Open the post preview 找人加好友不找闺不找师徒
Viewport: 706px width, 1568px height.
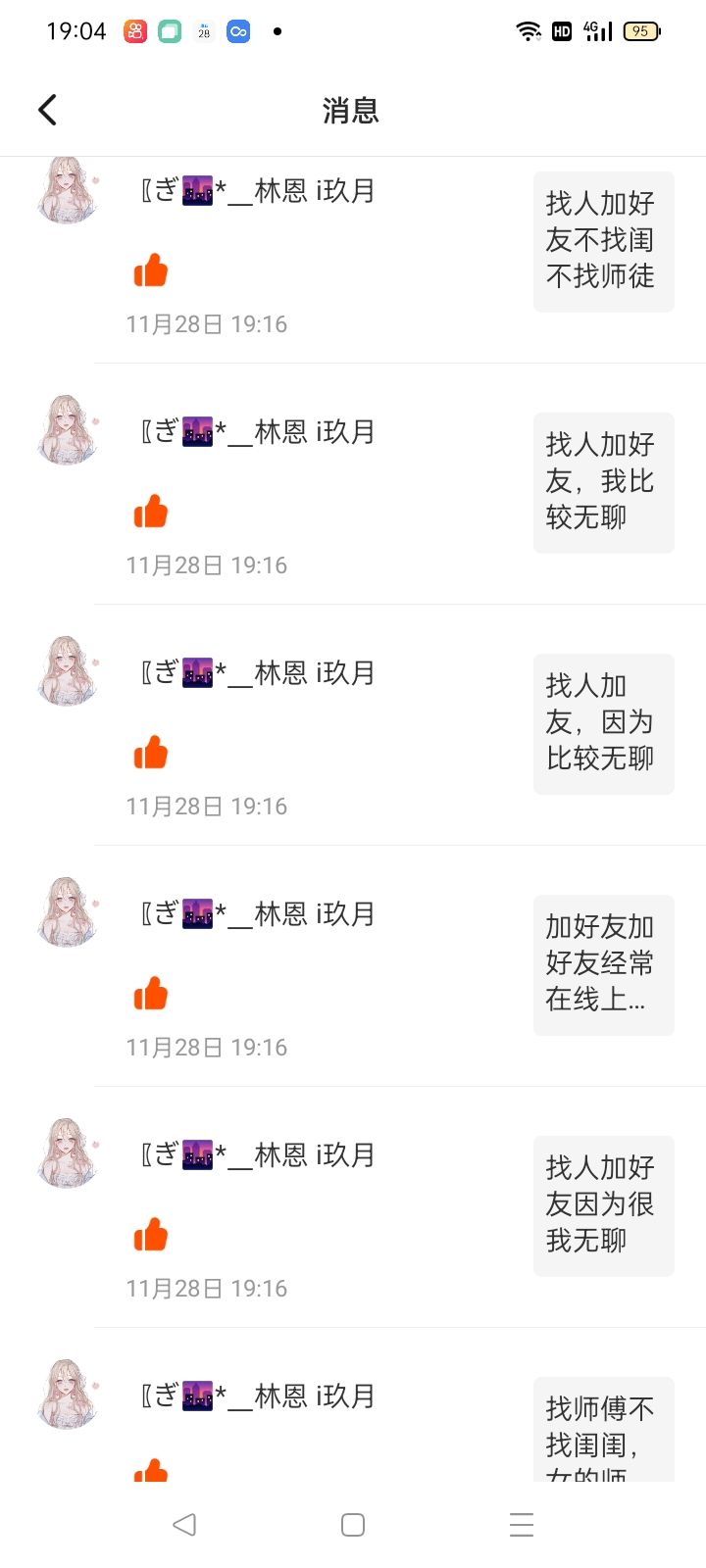coord(603,241)
